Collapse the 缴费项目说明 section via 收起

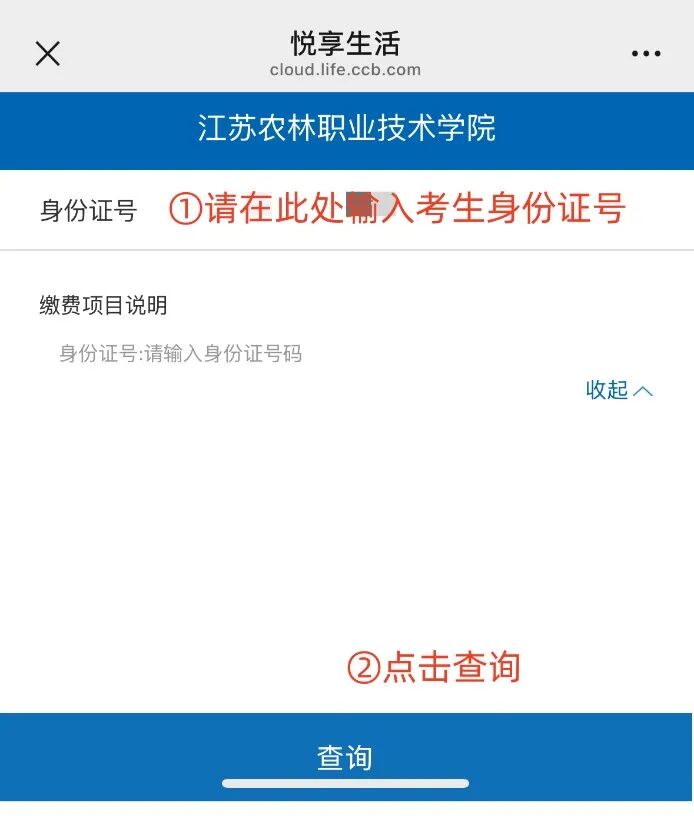pos(618,390)
